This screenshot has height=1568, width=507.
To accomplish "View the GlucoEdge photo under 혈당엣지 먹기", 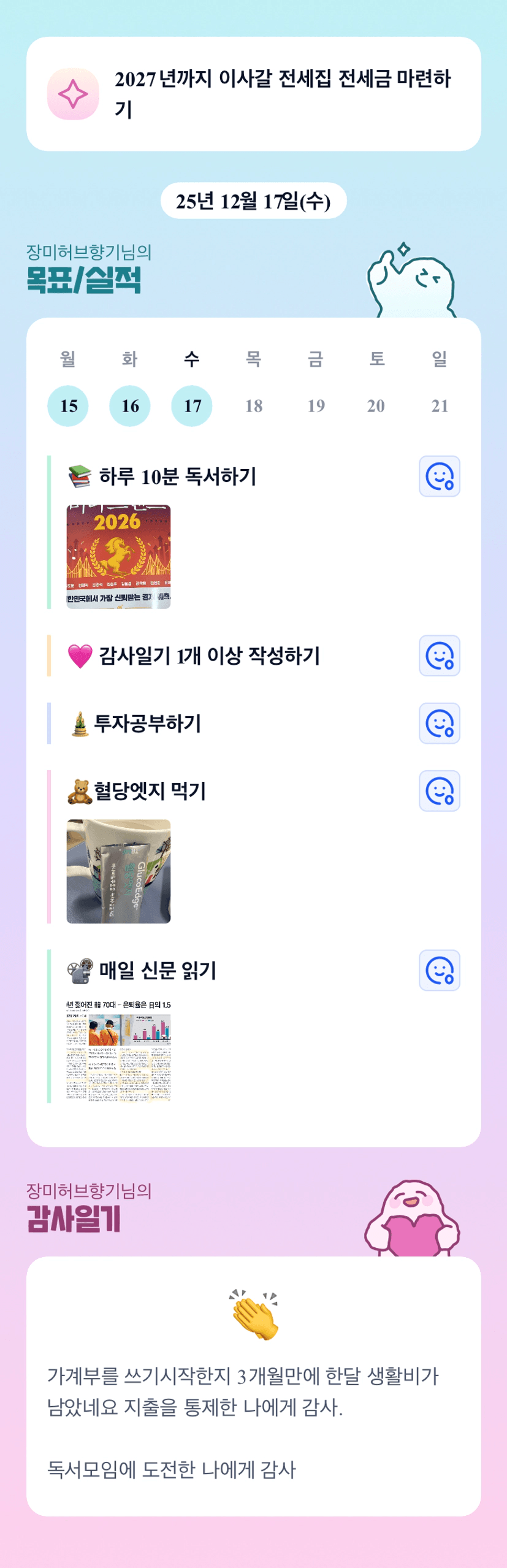I will point(118,871).
